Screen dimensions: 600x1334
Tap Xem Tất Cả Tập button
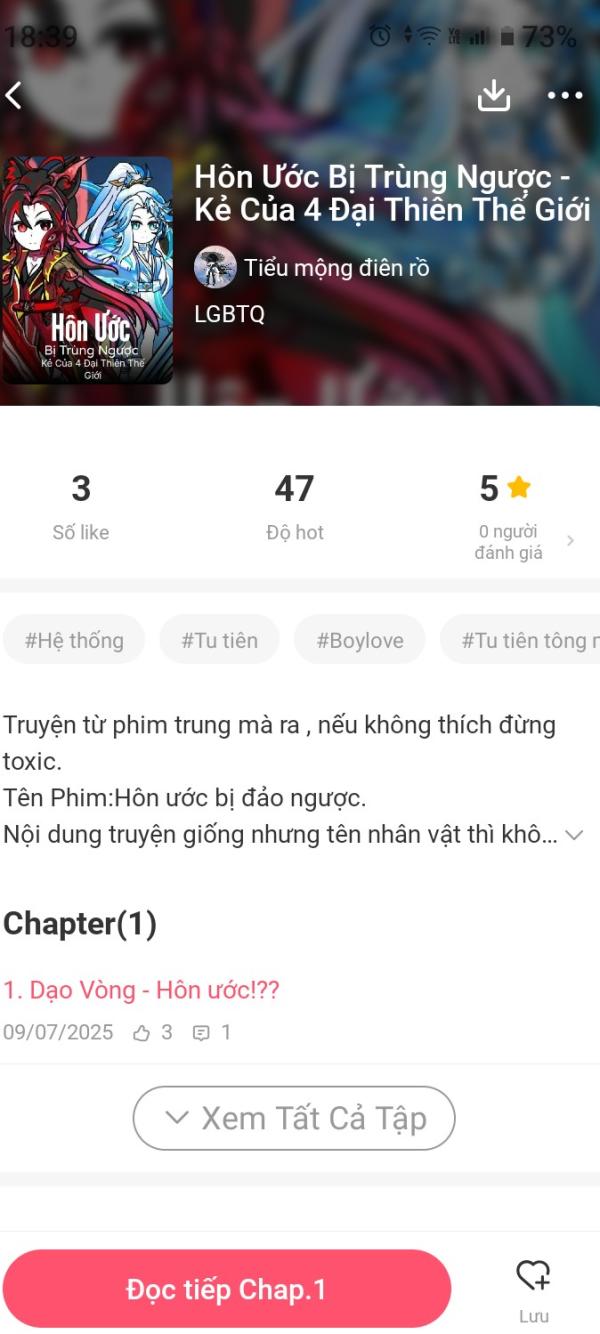coord(294,1118)
